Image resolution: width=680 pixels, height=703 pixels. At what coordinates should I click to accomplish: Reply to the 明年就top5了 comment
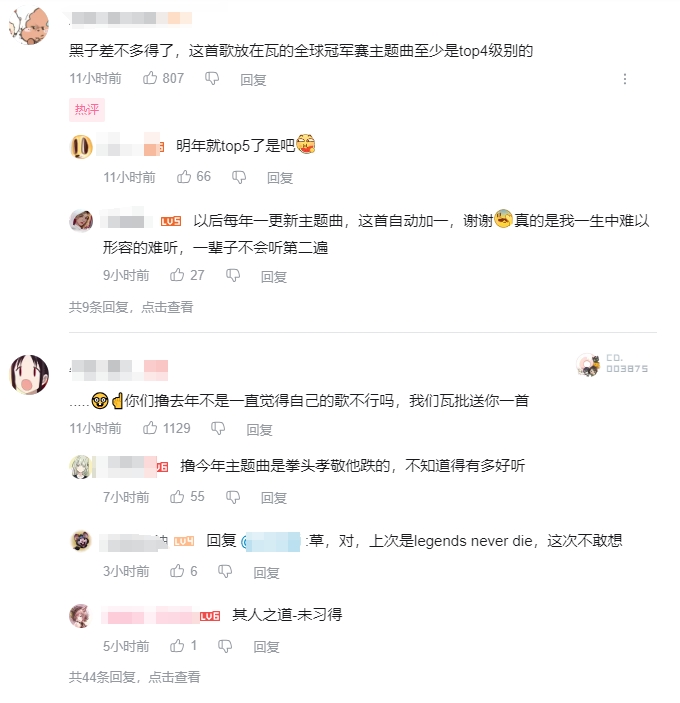click(279, 178)
